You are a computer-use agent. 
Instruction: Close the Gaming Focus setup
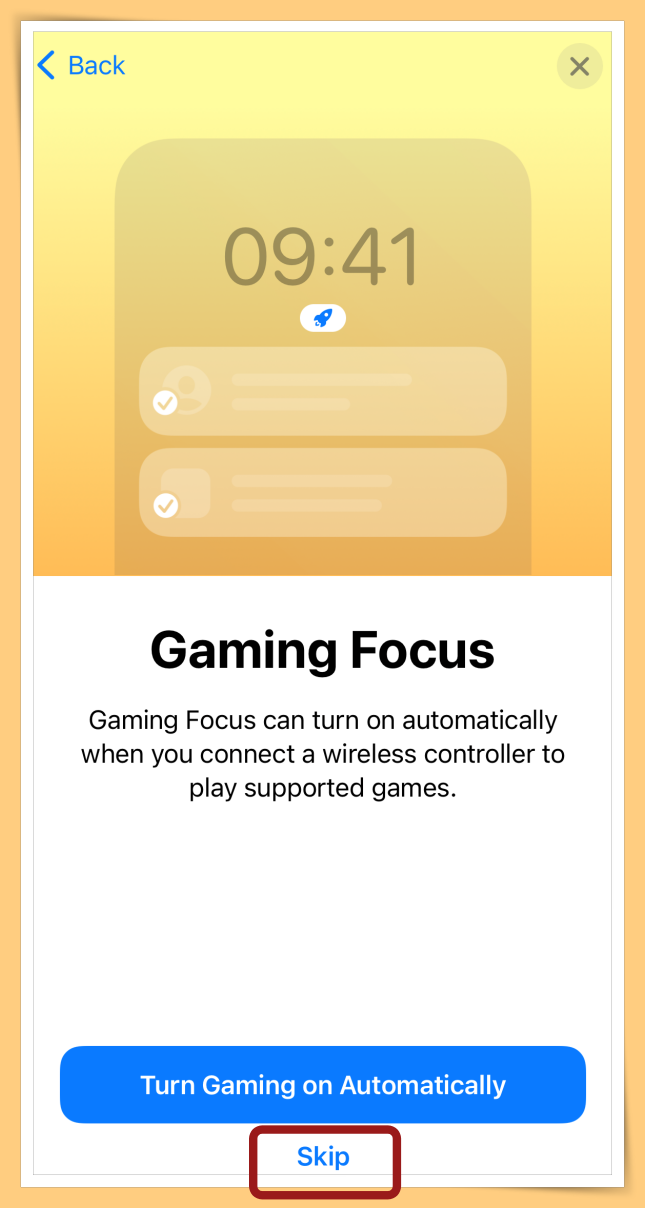(579, 67)
